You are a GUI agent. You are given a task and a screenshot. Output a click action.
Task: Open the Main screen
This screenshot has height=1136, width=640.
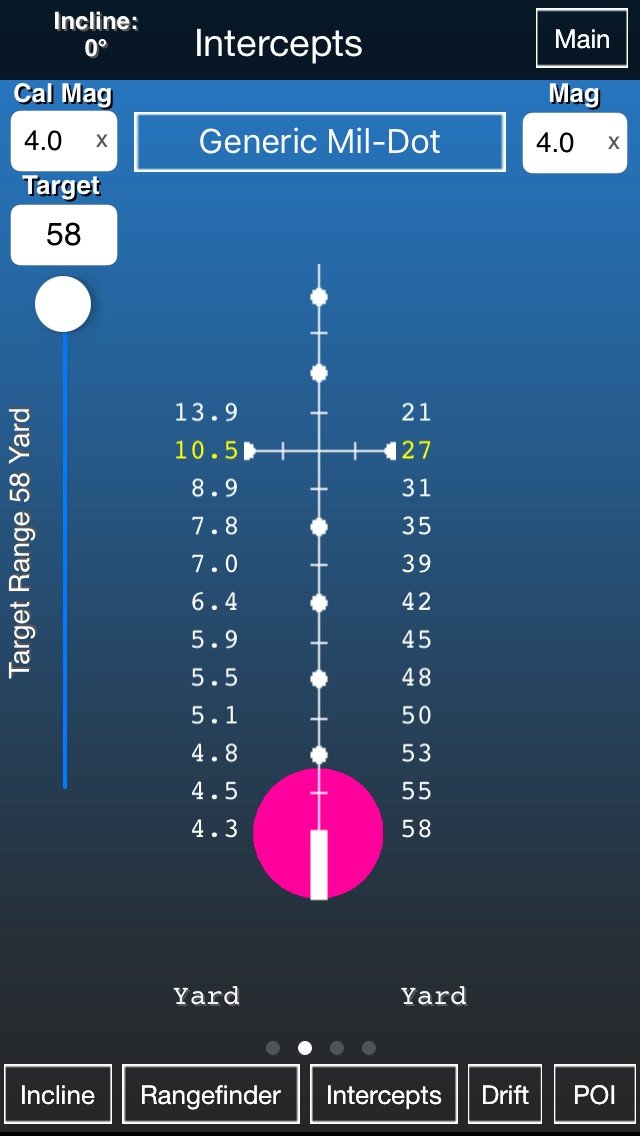(582, 40)
